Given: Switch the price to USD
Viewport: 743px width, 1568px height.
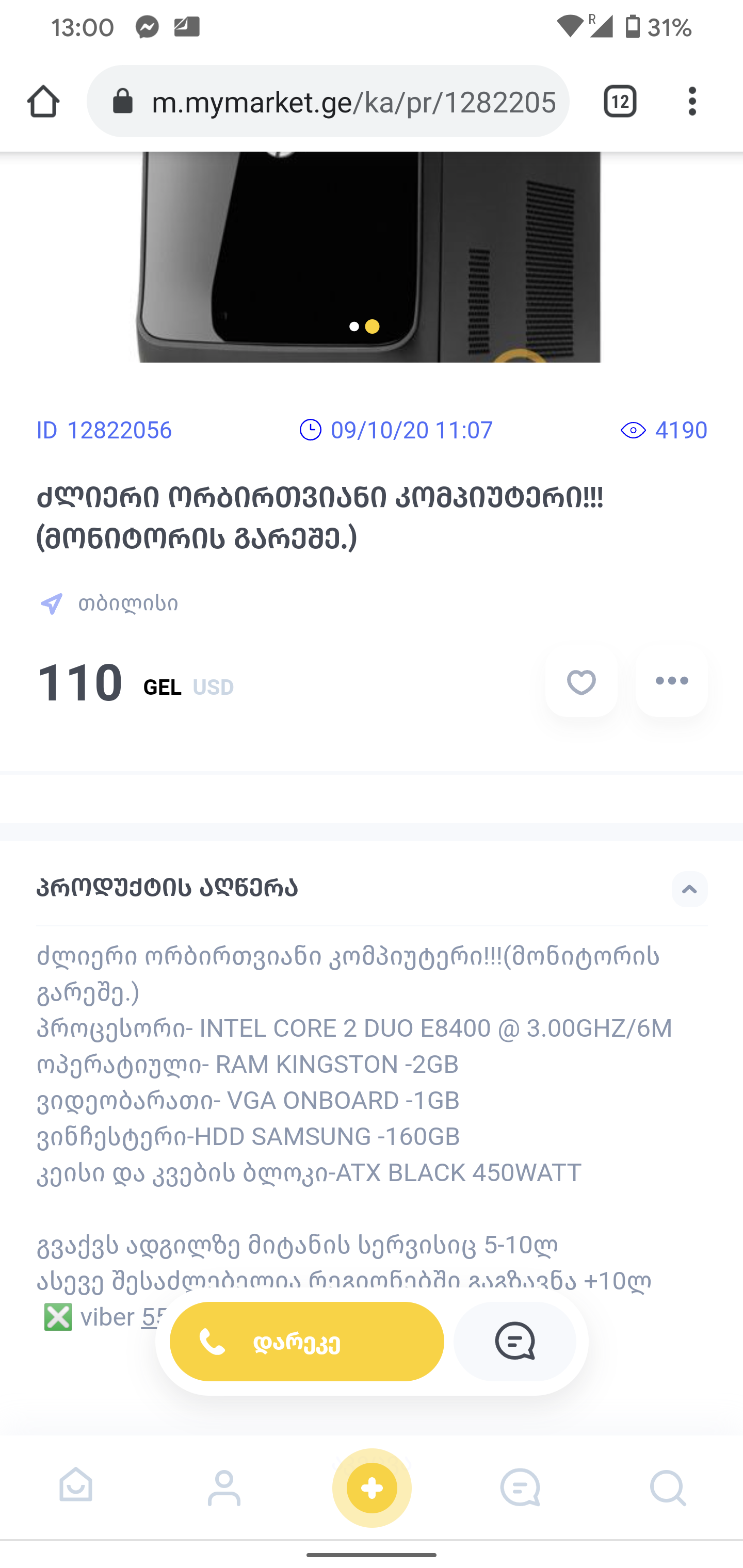Looking at the screenshot, I should pos(213,687).
